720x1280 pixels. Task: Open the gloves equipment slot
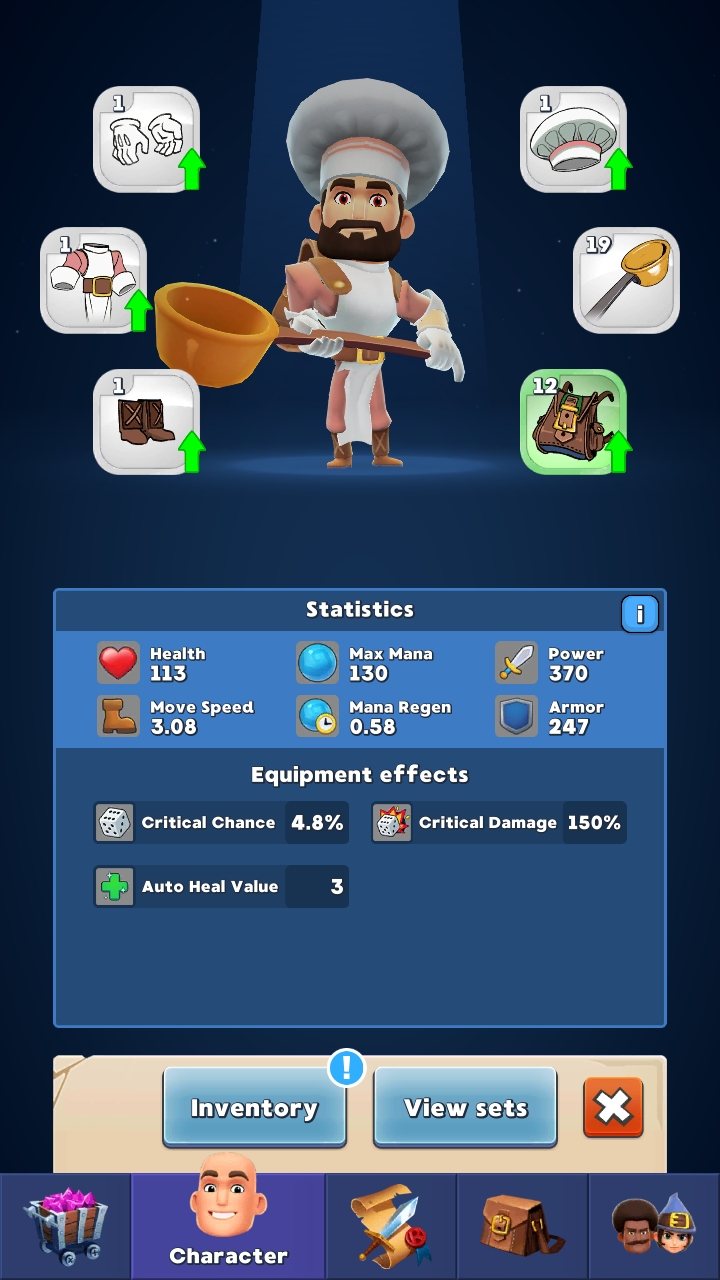click(146, 139)
